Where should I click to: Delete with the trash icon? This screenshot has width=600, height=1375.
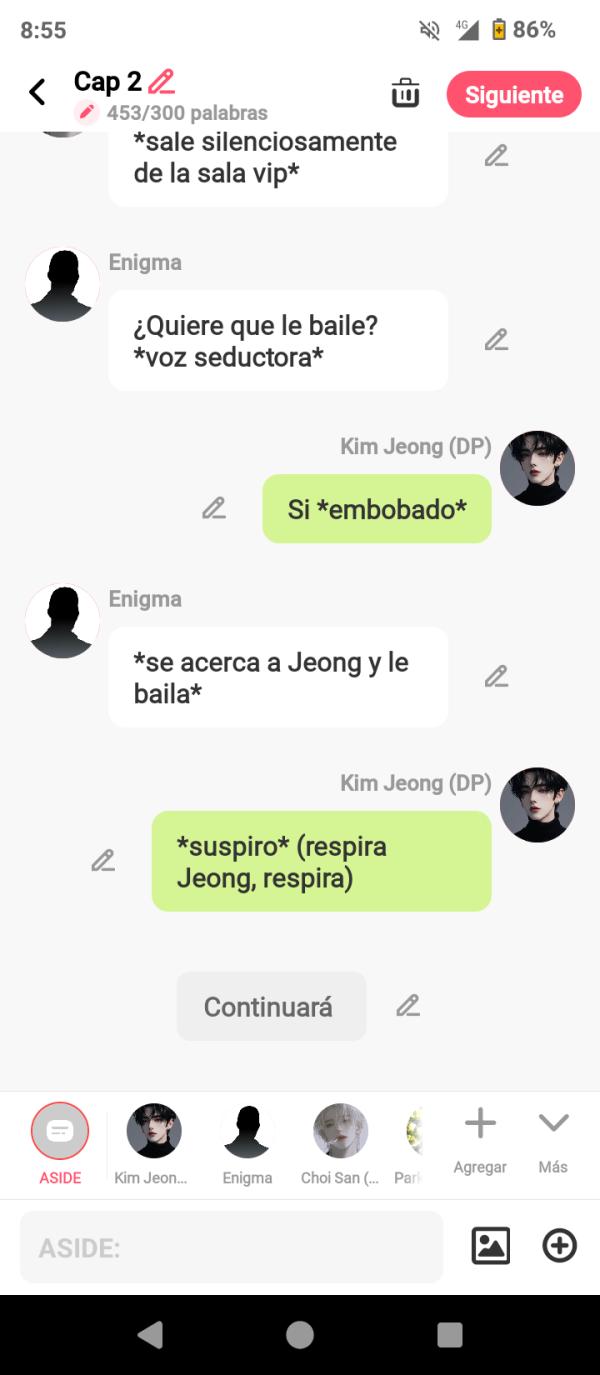tap(405, 94)
